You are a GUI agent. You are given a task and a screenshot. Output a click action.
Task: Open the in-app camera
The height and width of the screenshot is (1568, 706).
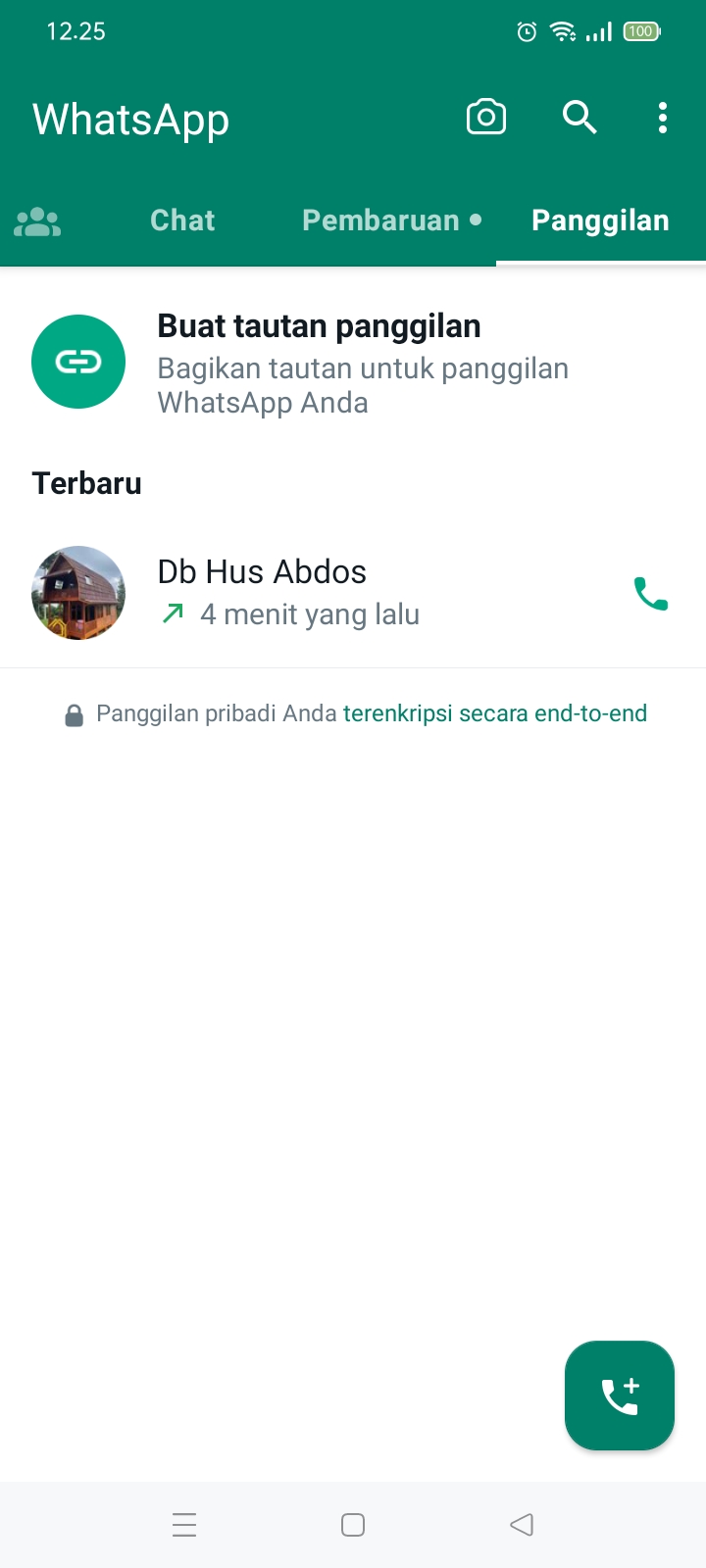[x=486, y=117]
